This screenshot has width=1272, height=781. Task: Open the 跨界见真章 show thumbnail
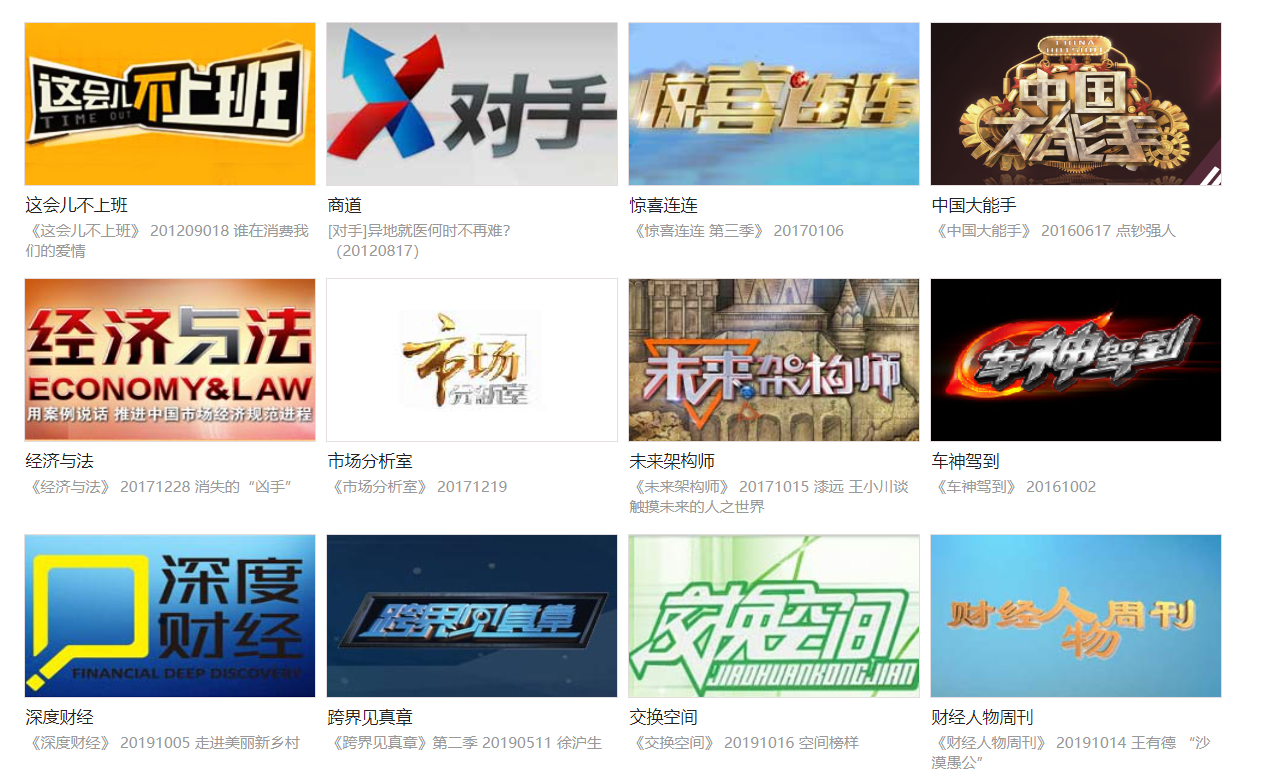[x=472, y=616]
